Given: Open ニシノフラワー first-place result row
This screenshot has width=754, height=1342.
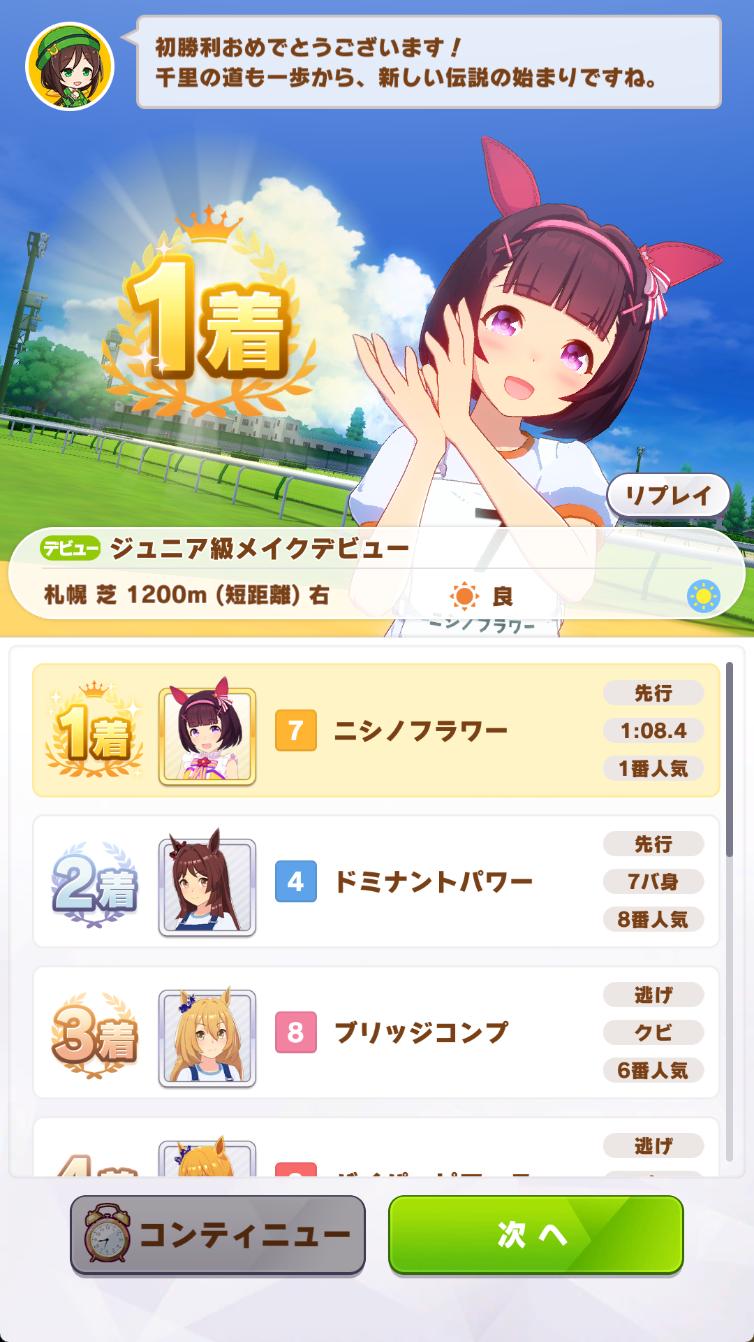Looking at the screenshot, I should coord(376,730).
